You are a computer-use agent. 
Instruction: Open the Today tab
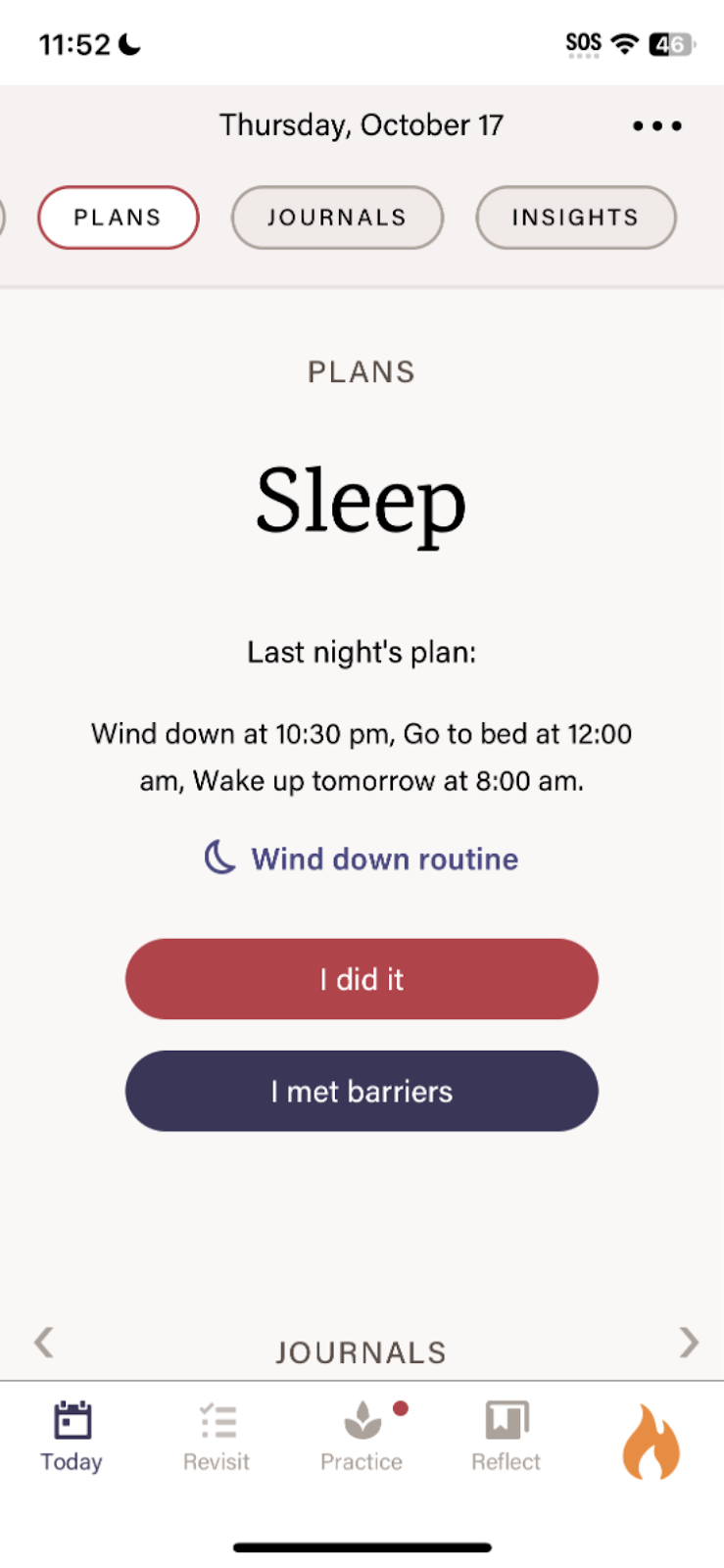click(x=72, y=1436)
